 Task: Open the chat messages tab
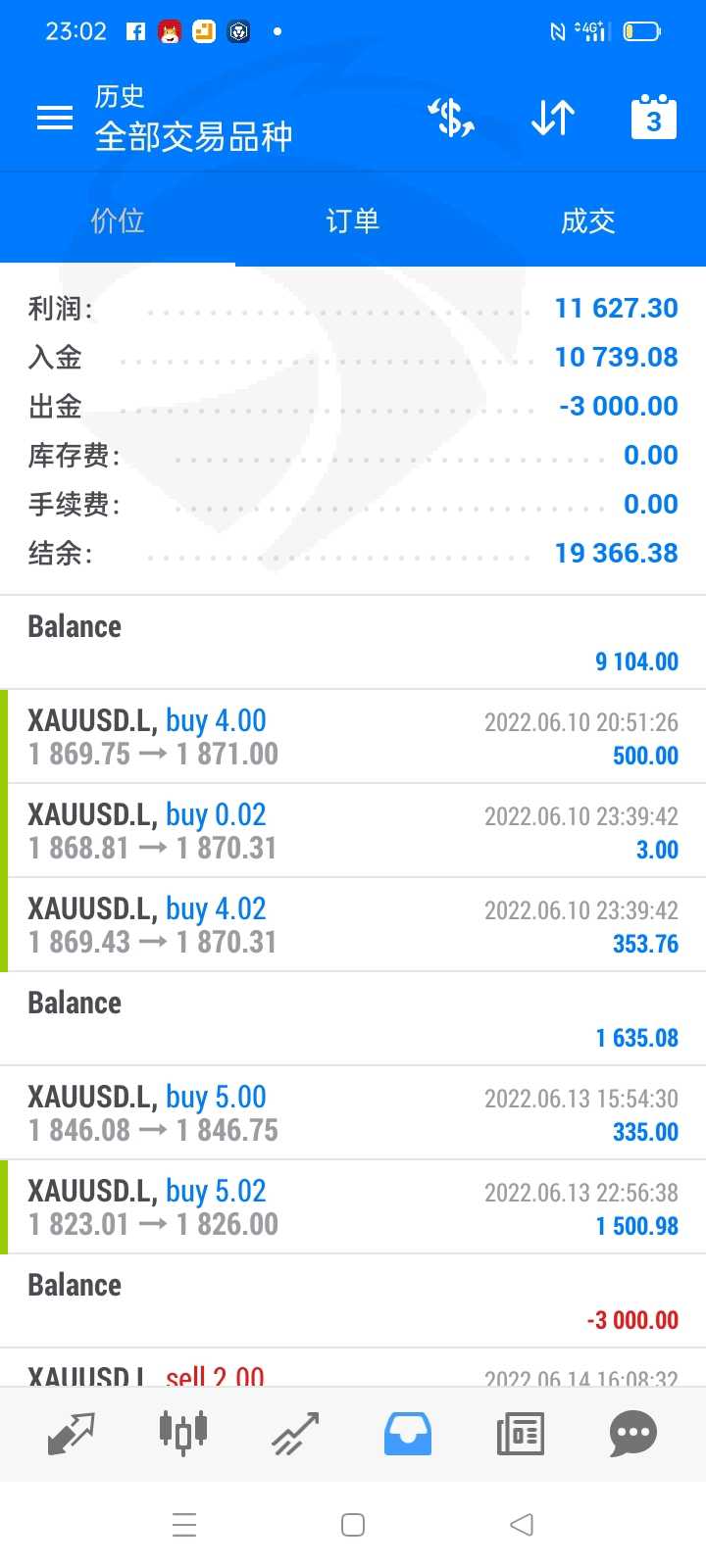632,1434
